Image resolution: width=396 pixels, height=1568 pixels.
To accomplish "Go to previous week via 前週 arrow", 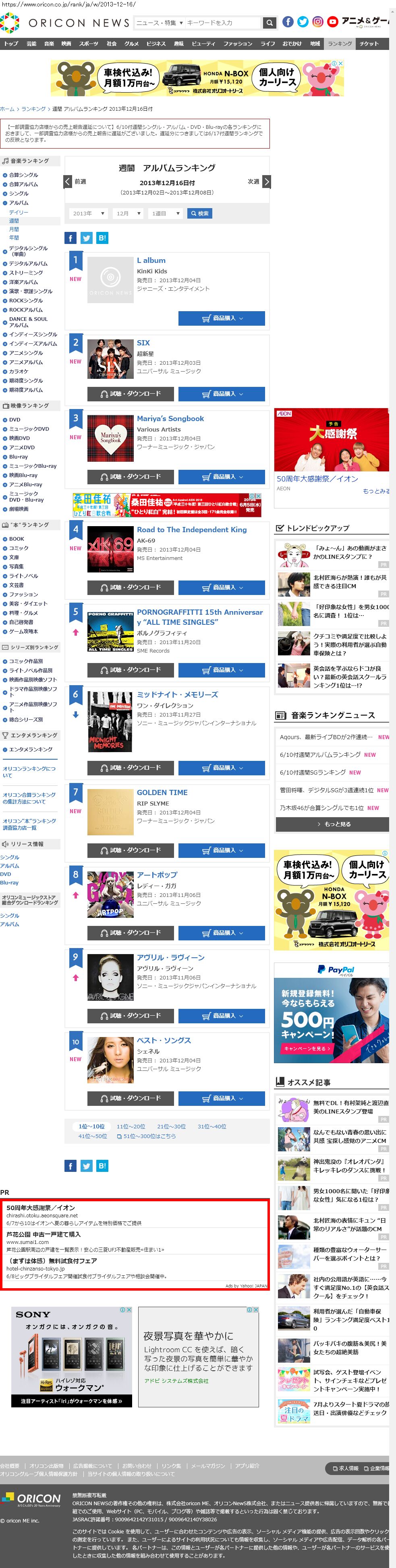I will pyautogui.click(x=68, y=182).
